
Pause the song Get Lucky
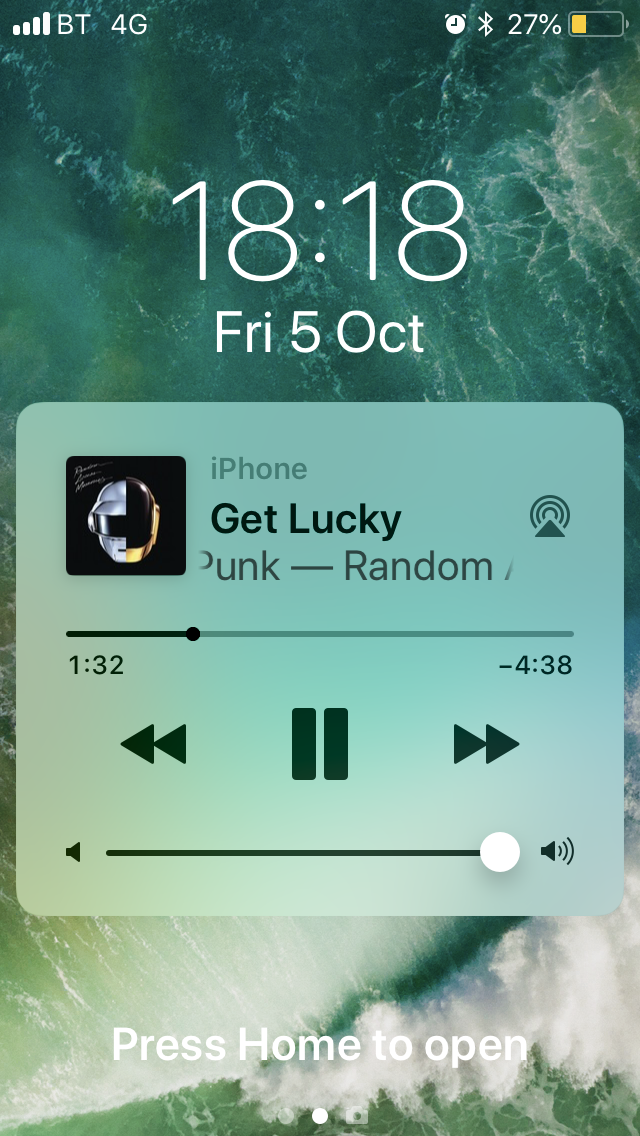[320, 743]
